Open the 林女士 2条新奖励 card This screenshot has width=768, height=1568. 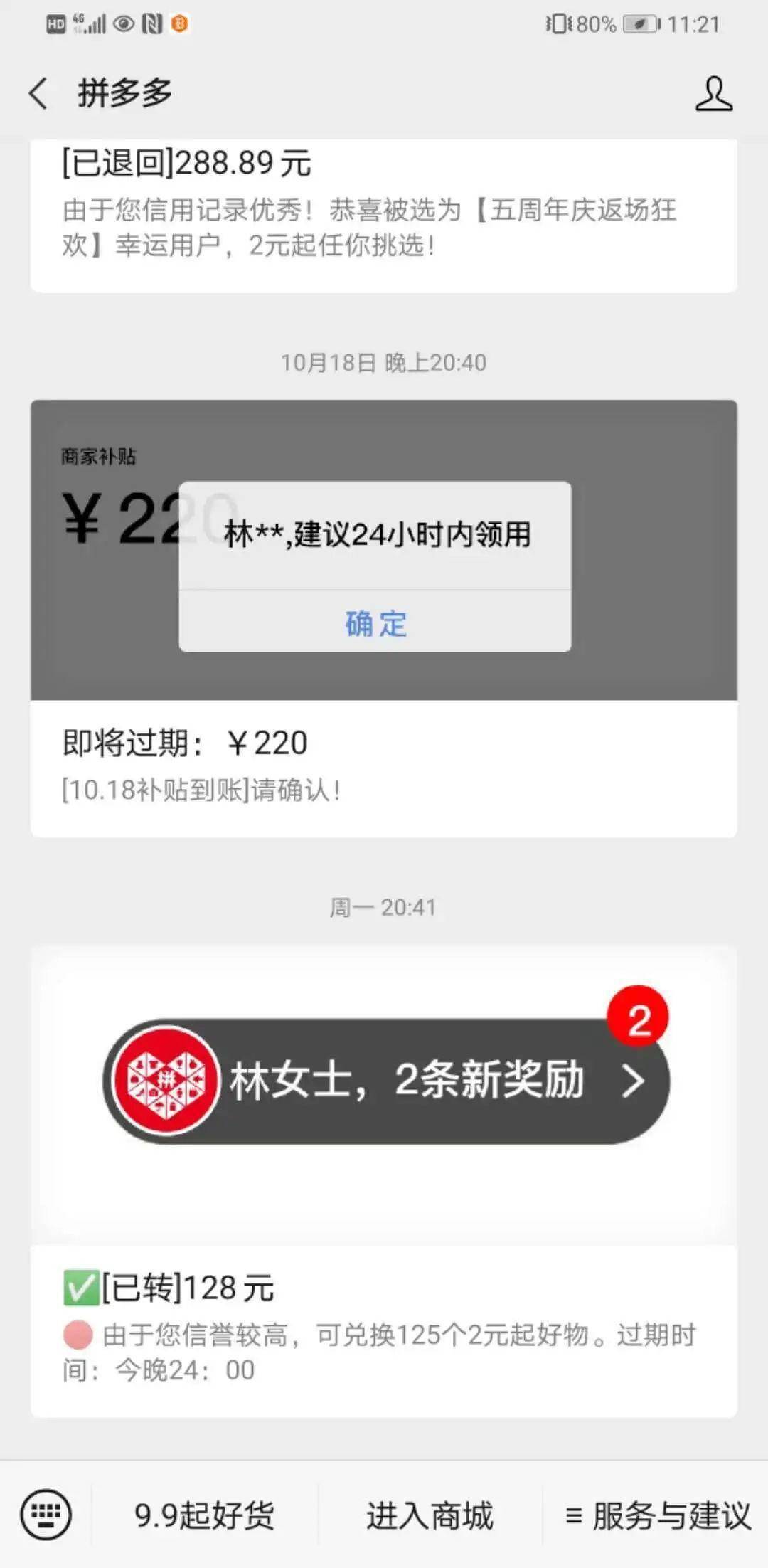[x=385, y=1081]
